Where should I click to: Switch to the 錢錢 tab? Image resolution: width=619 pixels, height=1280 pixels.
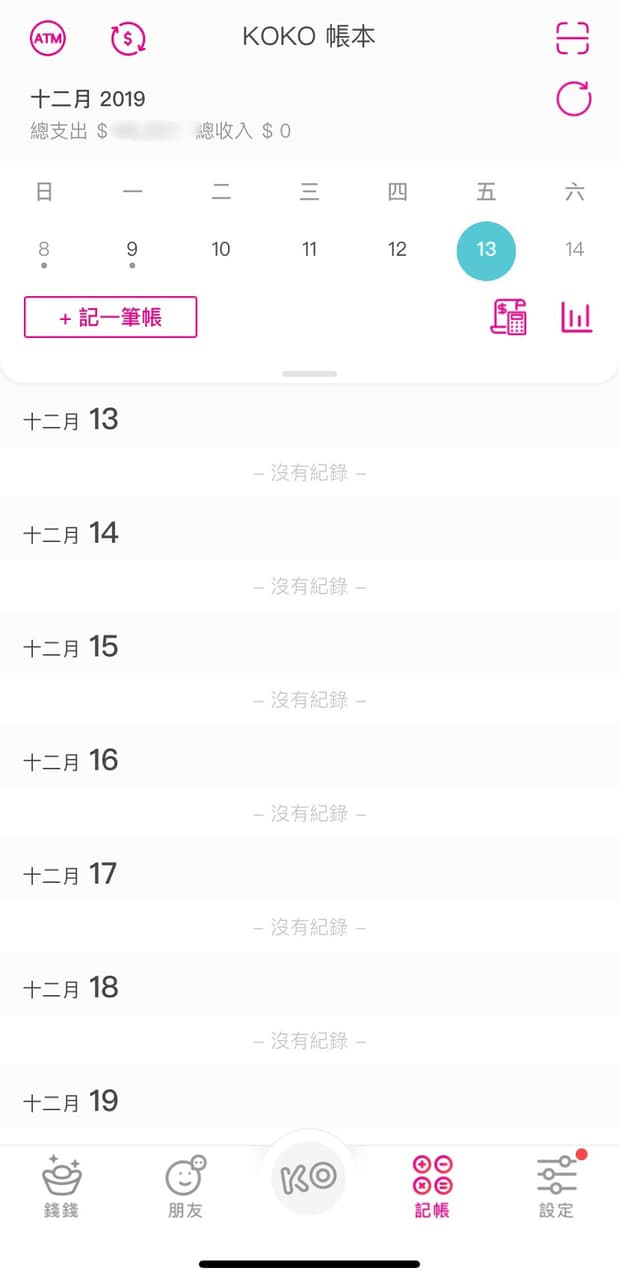pos(61,1187)
